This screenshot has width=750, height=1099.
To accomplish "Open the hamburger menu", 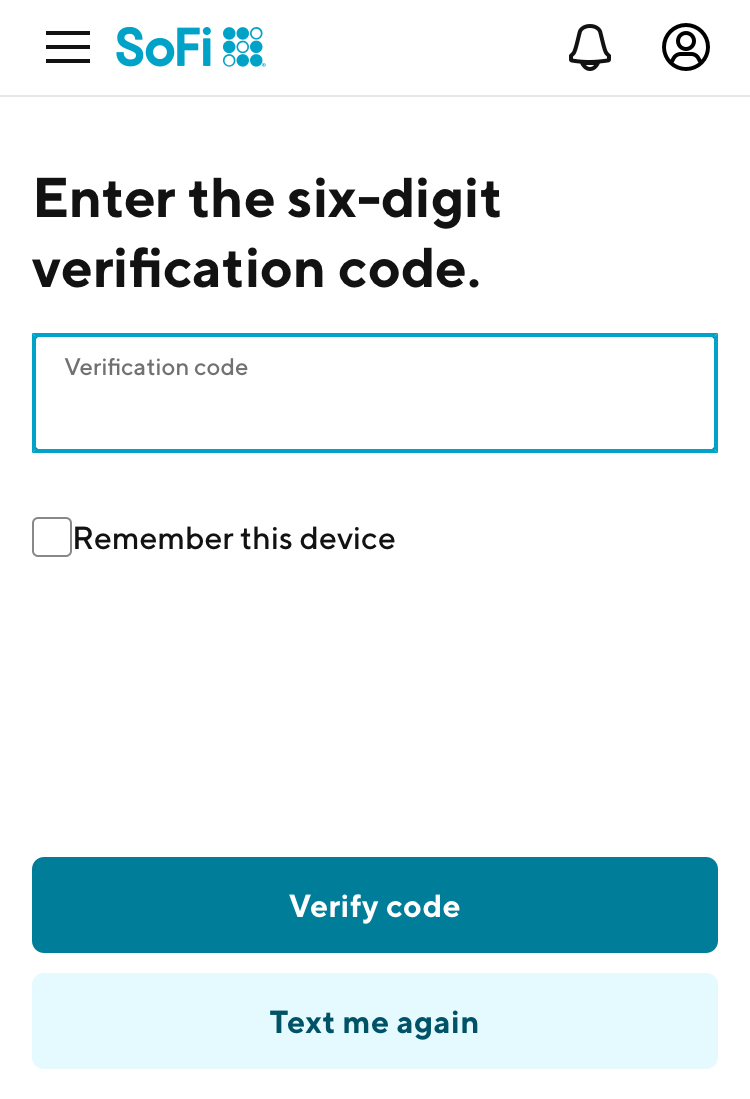I will coord(68,47).
